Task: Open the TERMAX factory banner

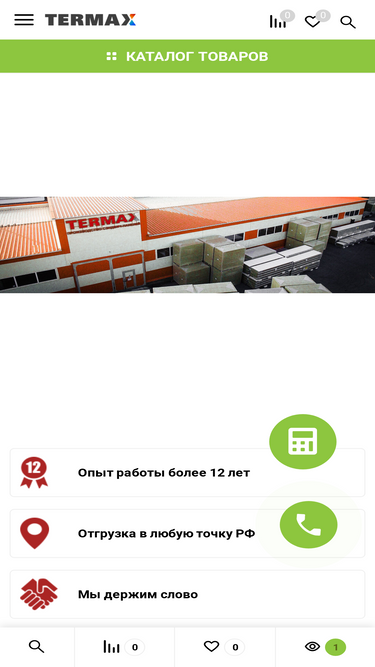Action: 188,245
